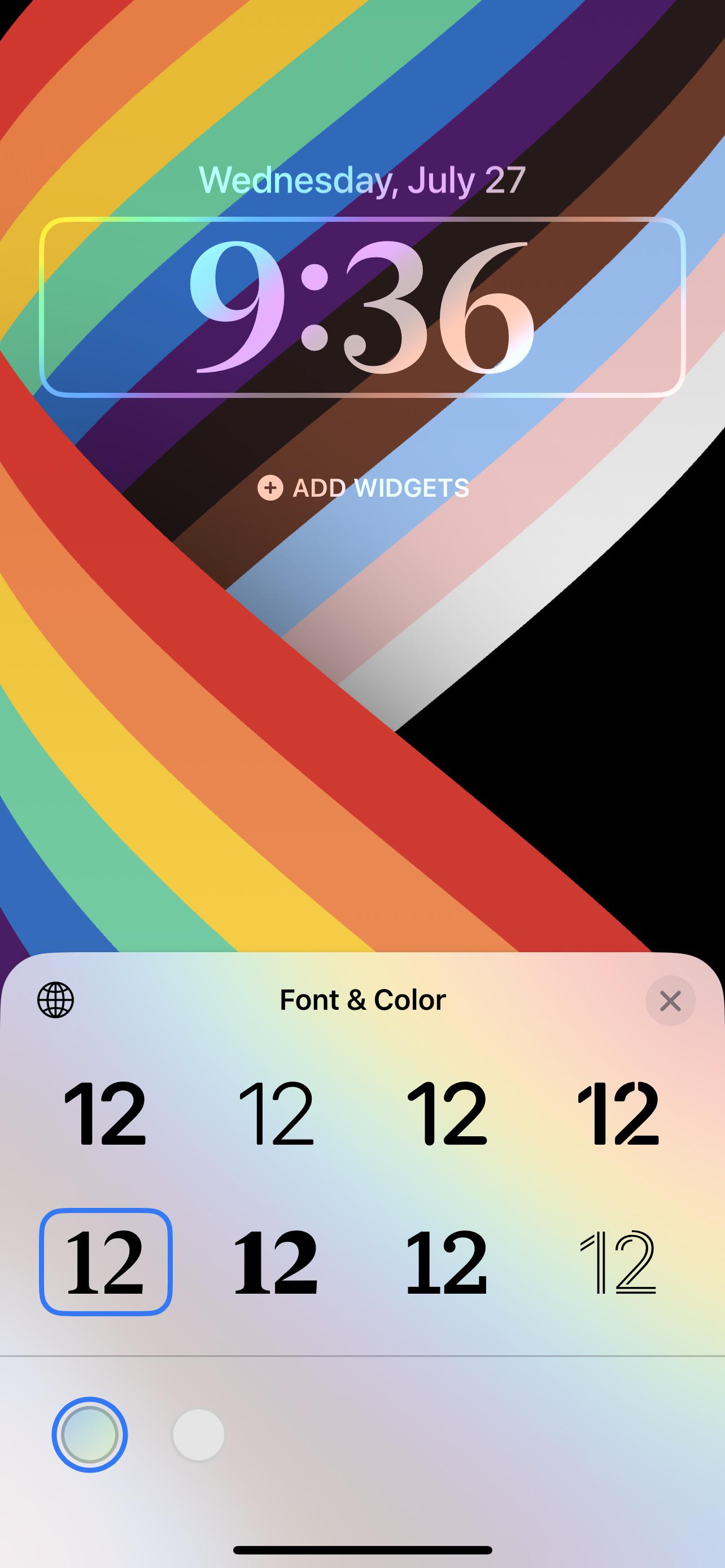Tap the Add Widgets button
Image resolution: width=725 pixels, height=1568 pixels.
(x=364, y=488)
